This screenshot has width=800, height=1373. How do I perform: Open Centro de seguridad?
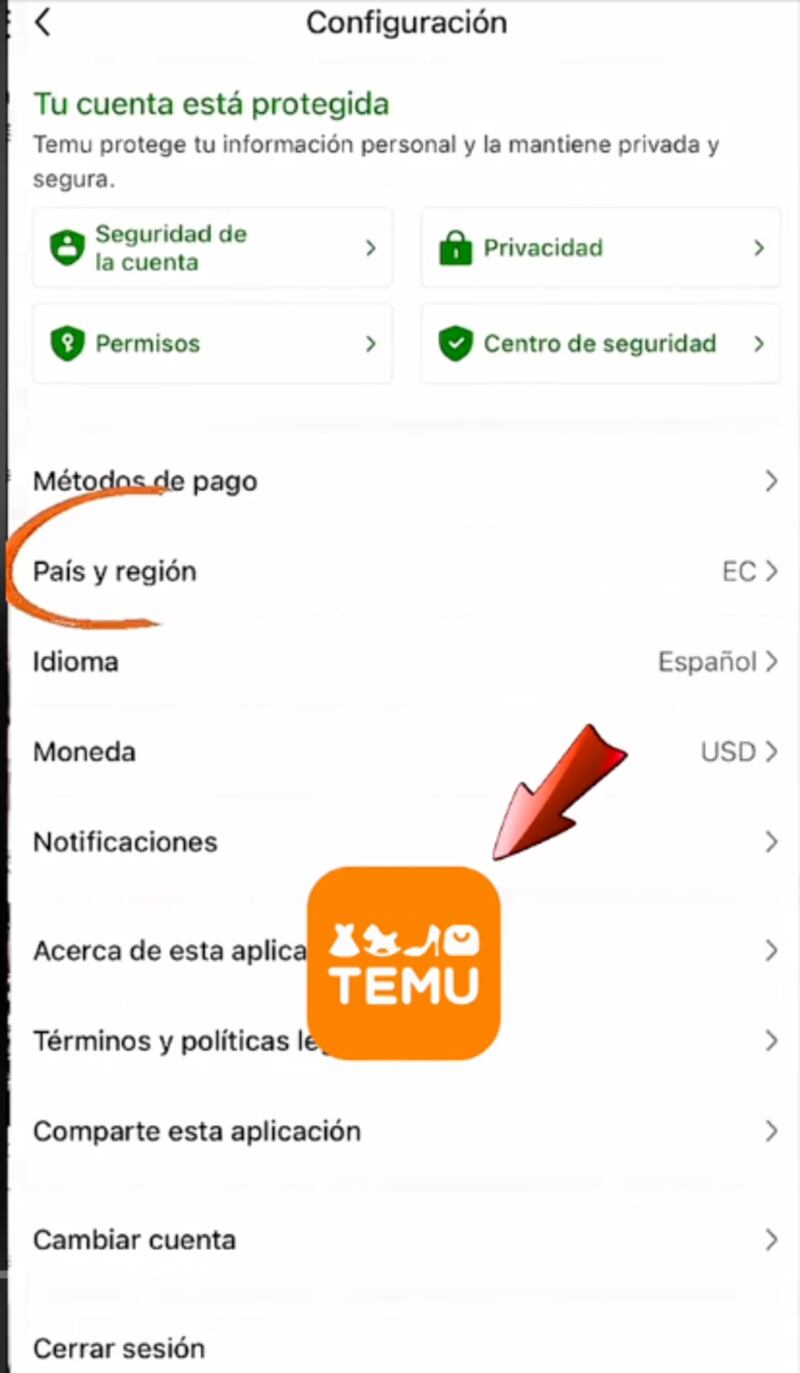pos(600,344)
